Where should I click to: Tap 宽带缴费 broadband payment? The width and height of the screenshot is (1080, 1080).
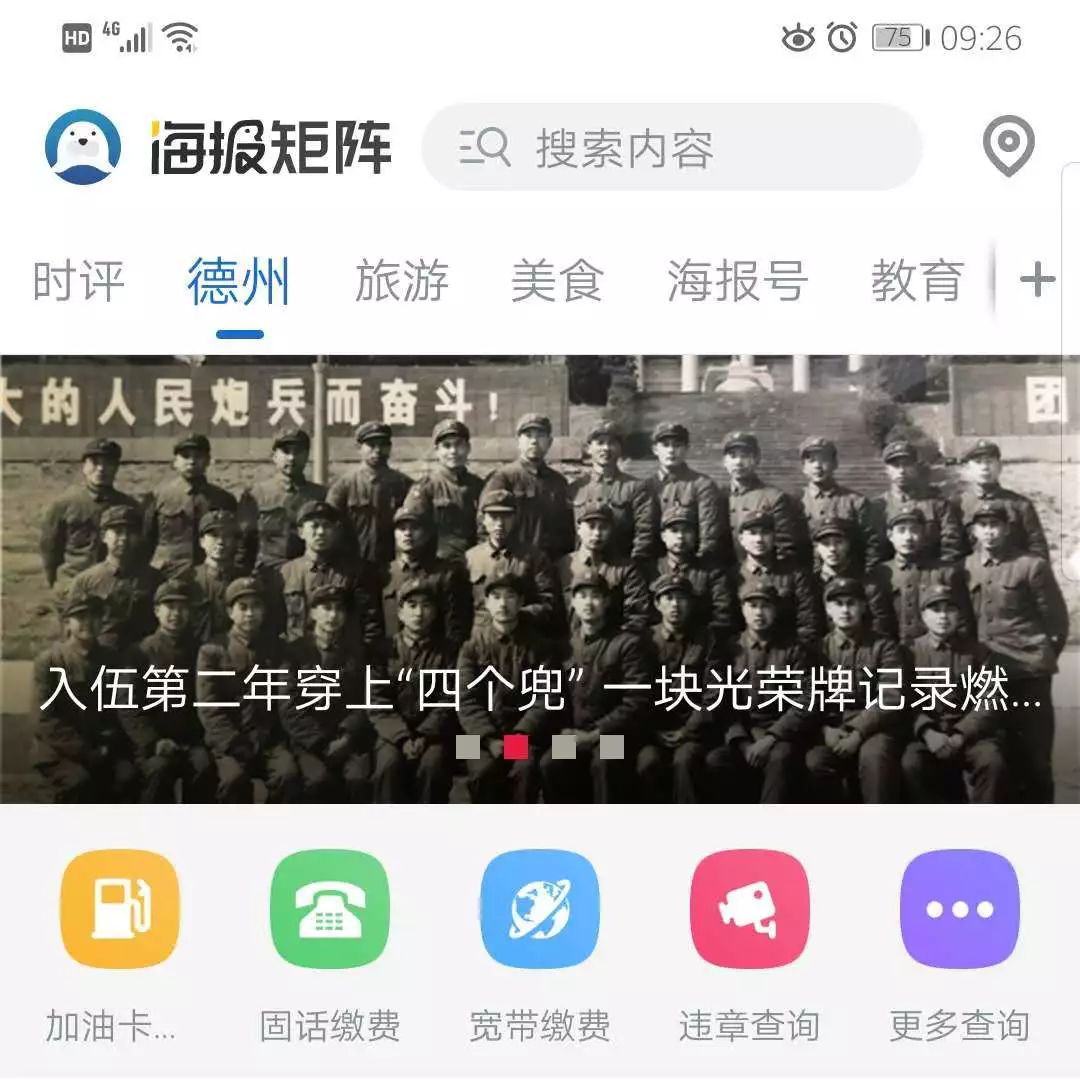click(x=540, y=909)
